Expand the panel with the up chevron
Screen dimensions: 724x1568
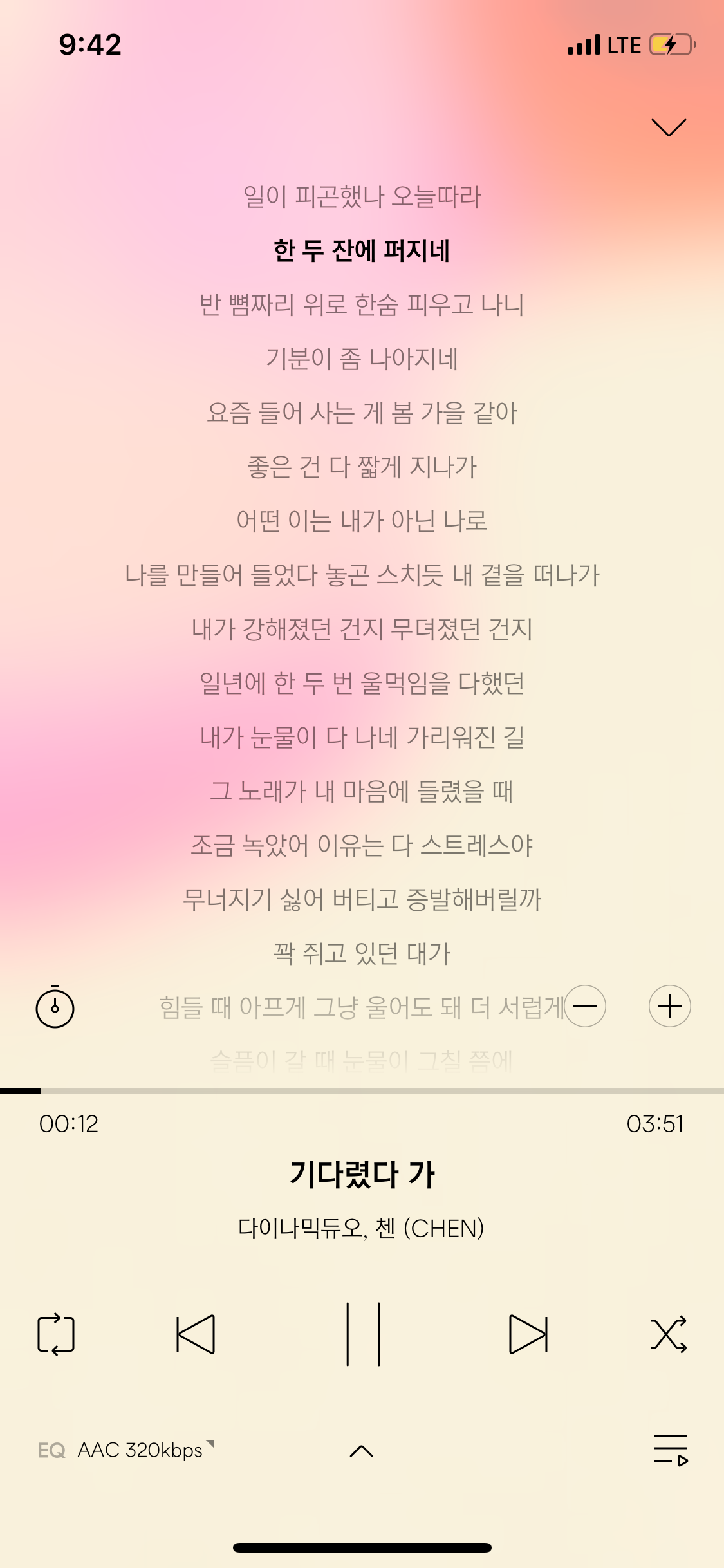tap(362, 1451)
